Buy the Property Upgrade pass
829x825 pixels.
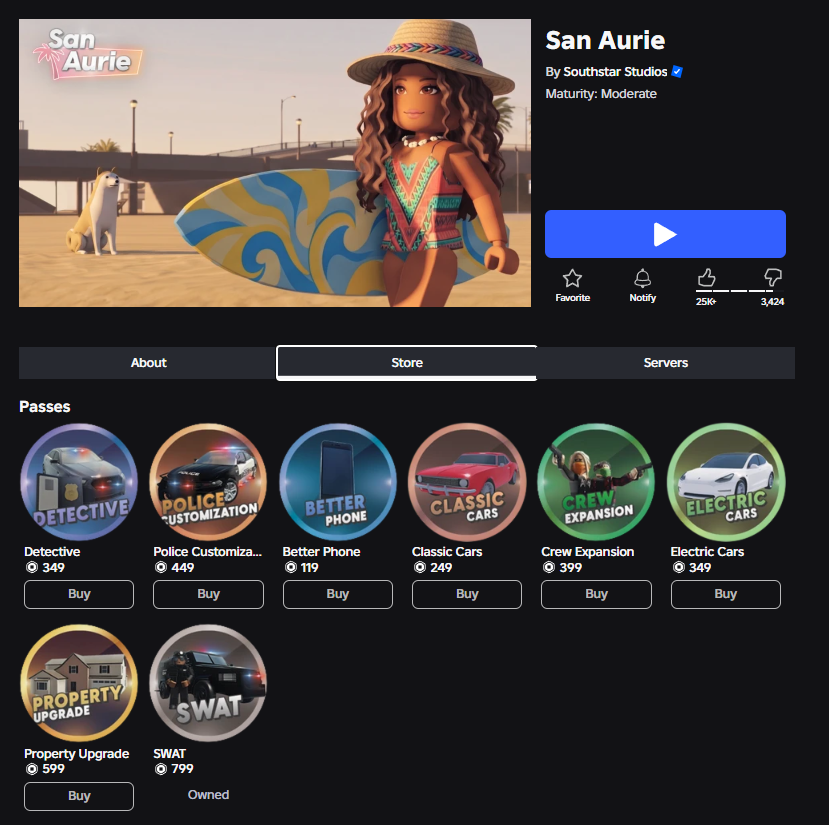[x=79, y=796]
